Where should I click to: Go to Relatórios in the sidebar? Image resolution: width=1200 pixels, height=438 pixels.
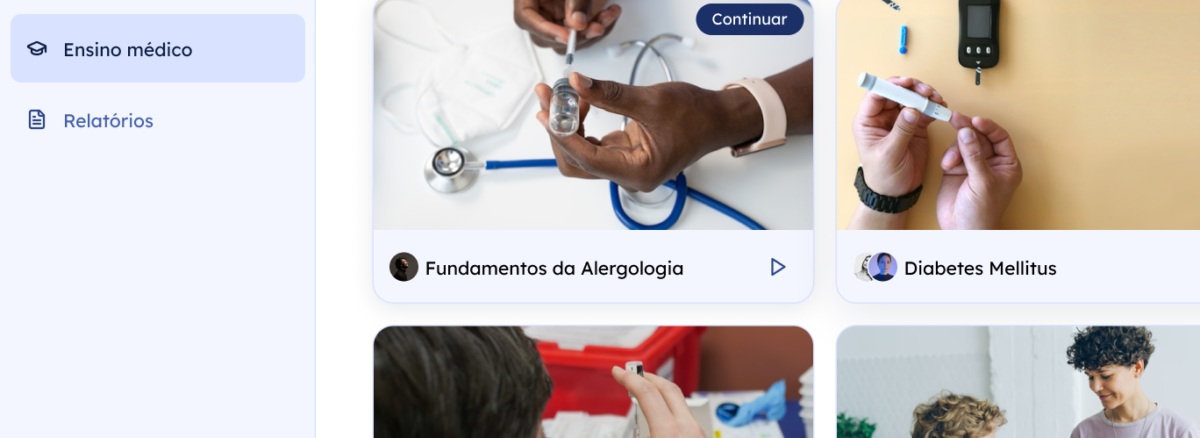click(x=108, y=121)
